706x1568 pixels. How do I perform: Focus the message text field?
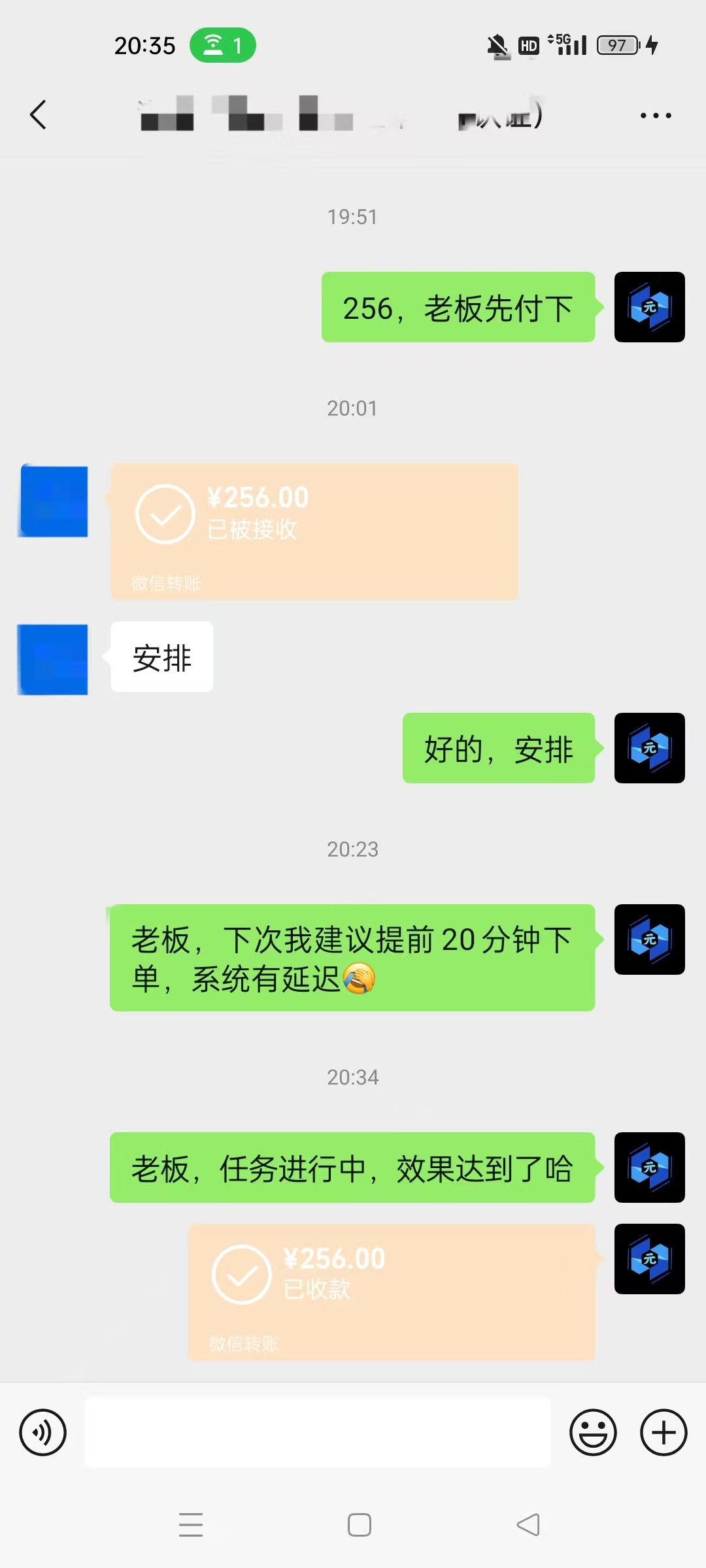(x=318, y=1433)
